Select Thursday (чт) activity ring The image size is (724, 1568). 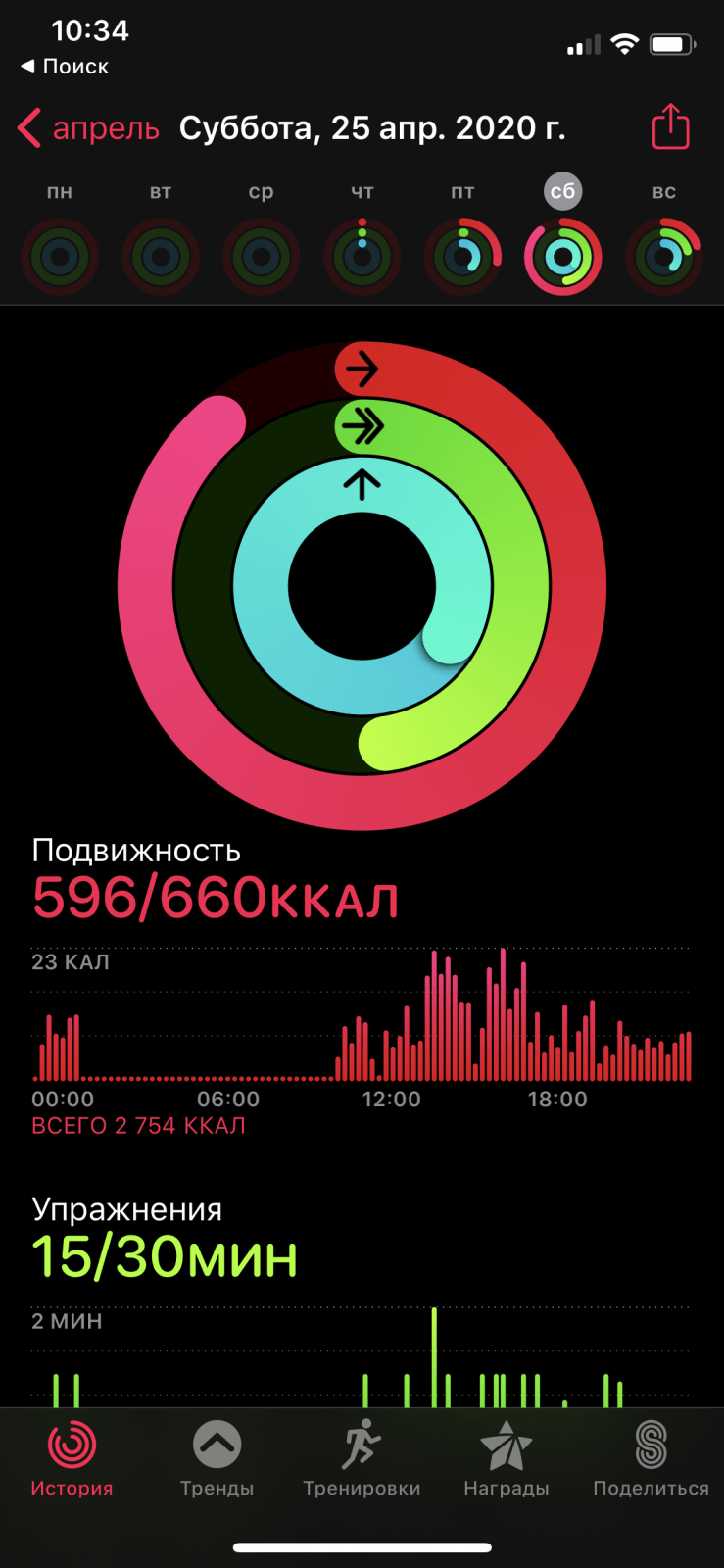point(362,257)
